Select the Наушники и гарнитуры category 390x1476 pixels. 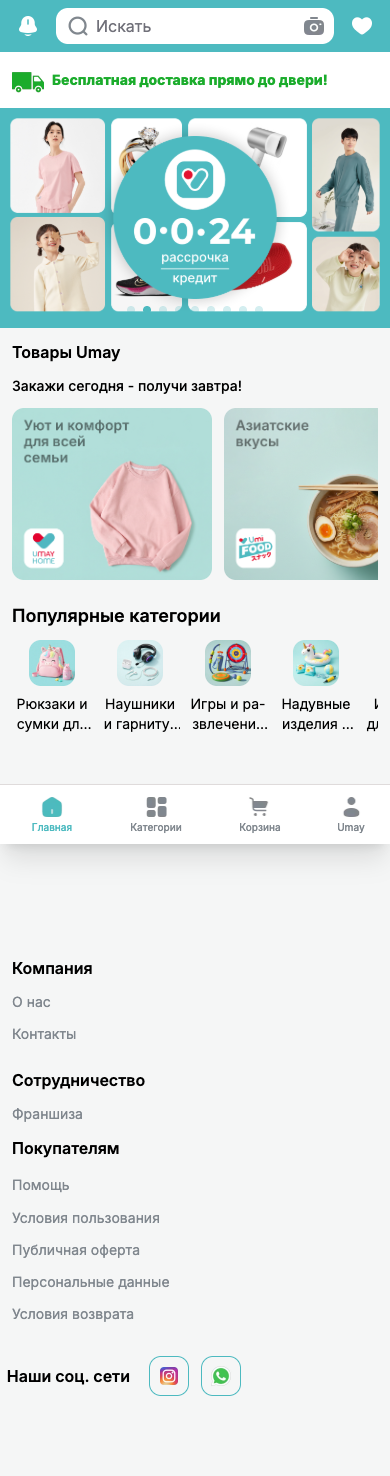point(140,686)
